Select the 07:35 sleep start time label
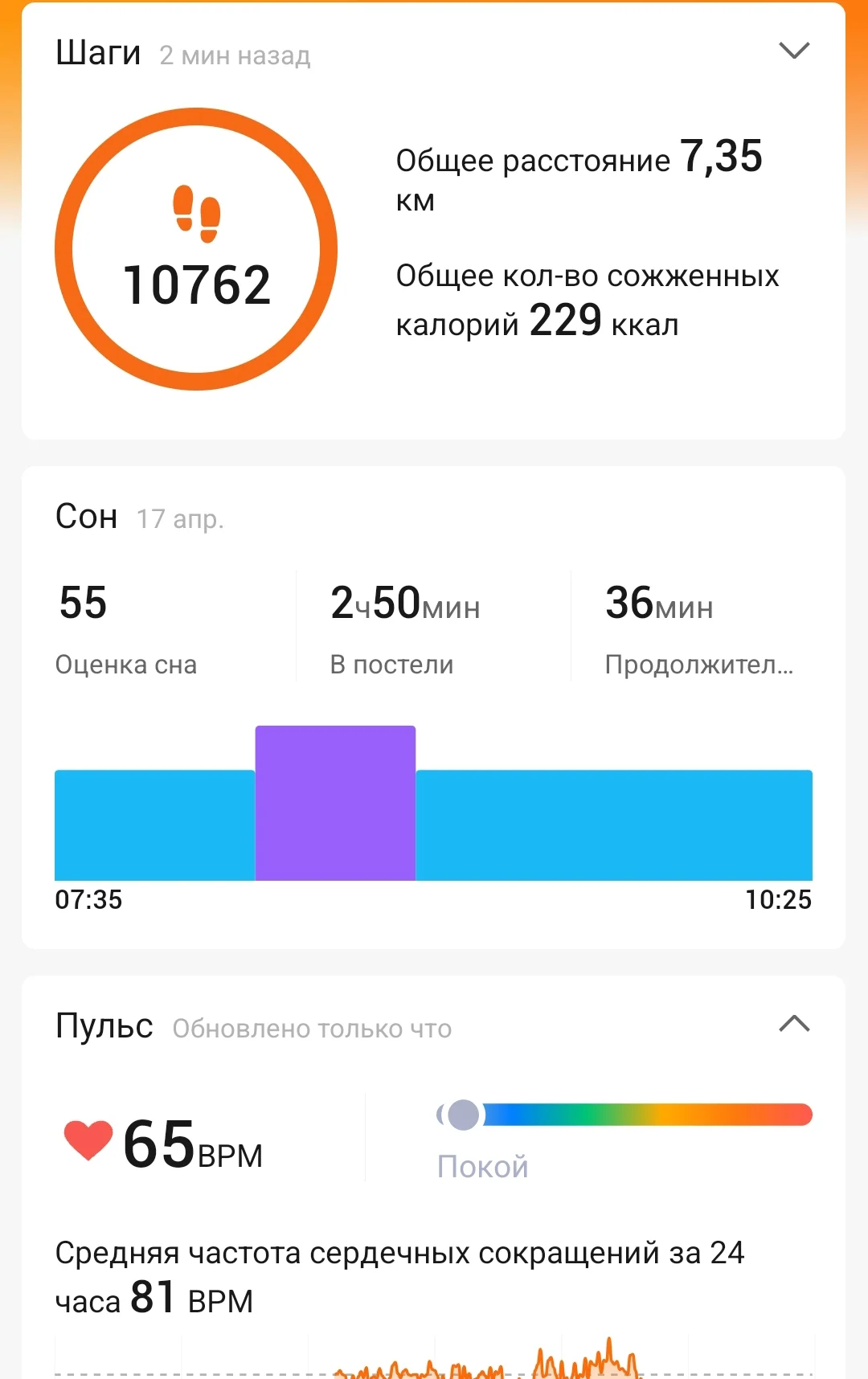The image size is (868, 1379). click(x=91, y=900)
